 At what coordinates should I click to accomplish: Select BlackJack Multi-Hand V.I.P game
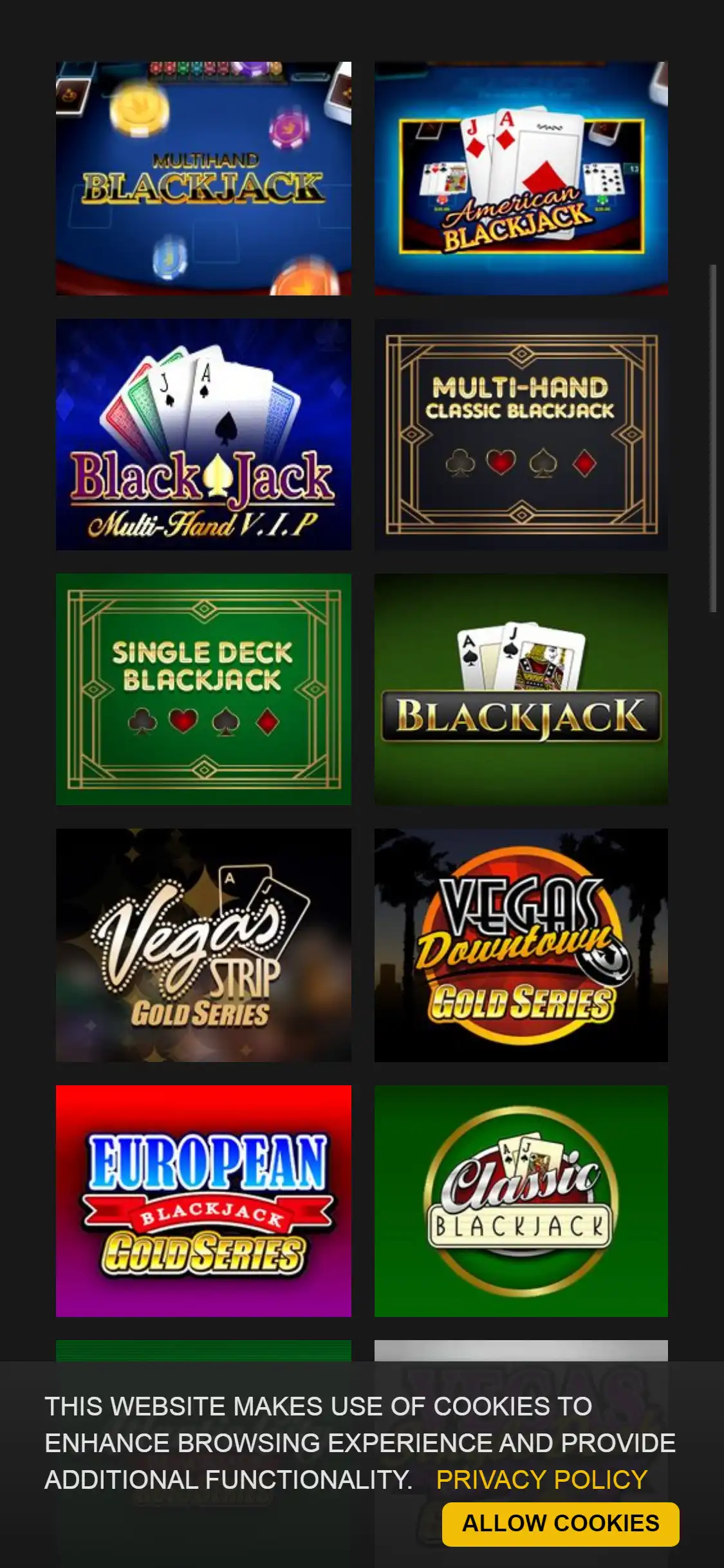click(203, 434)
